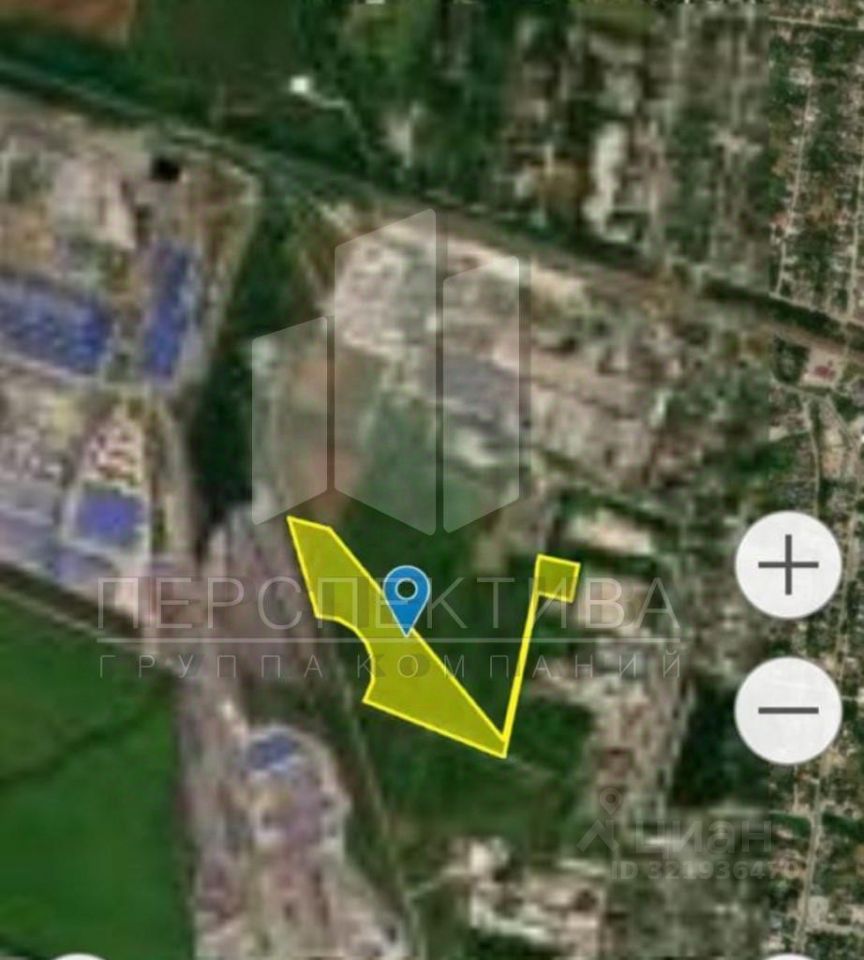Zoom in on the map

[x=788, y=565]
